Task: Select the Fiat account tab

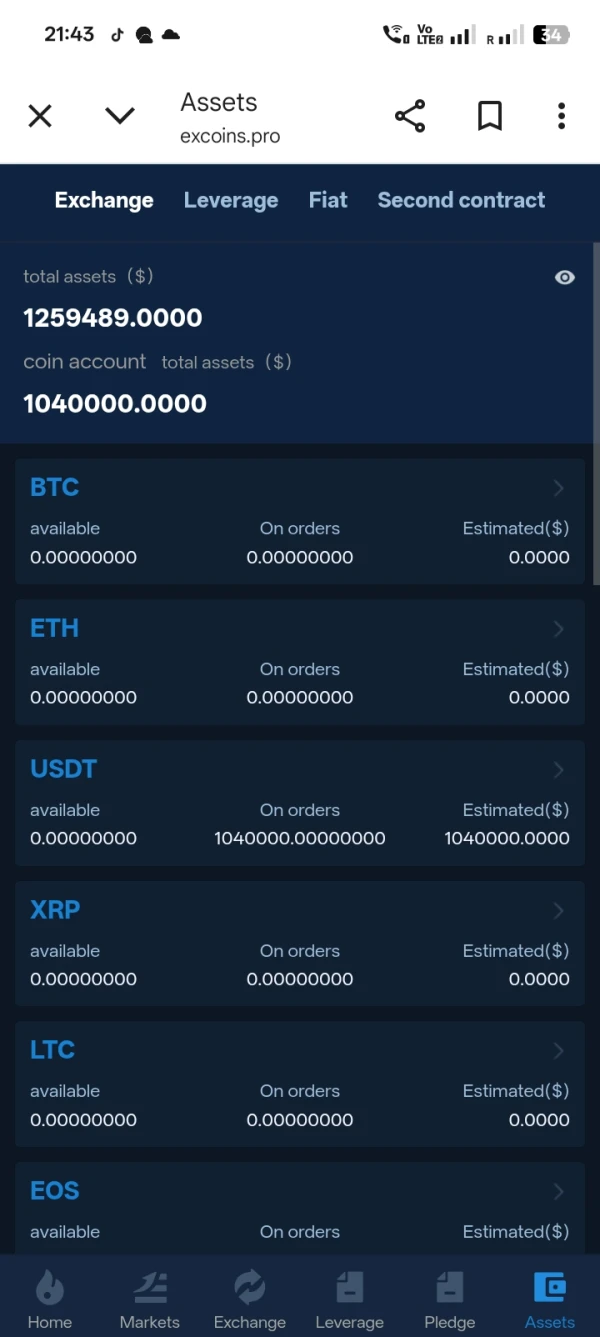Action: tap(328, 200)
